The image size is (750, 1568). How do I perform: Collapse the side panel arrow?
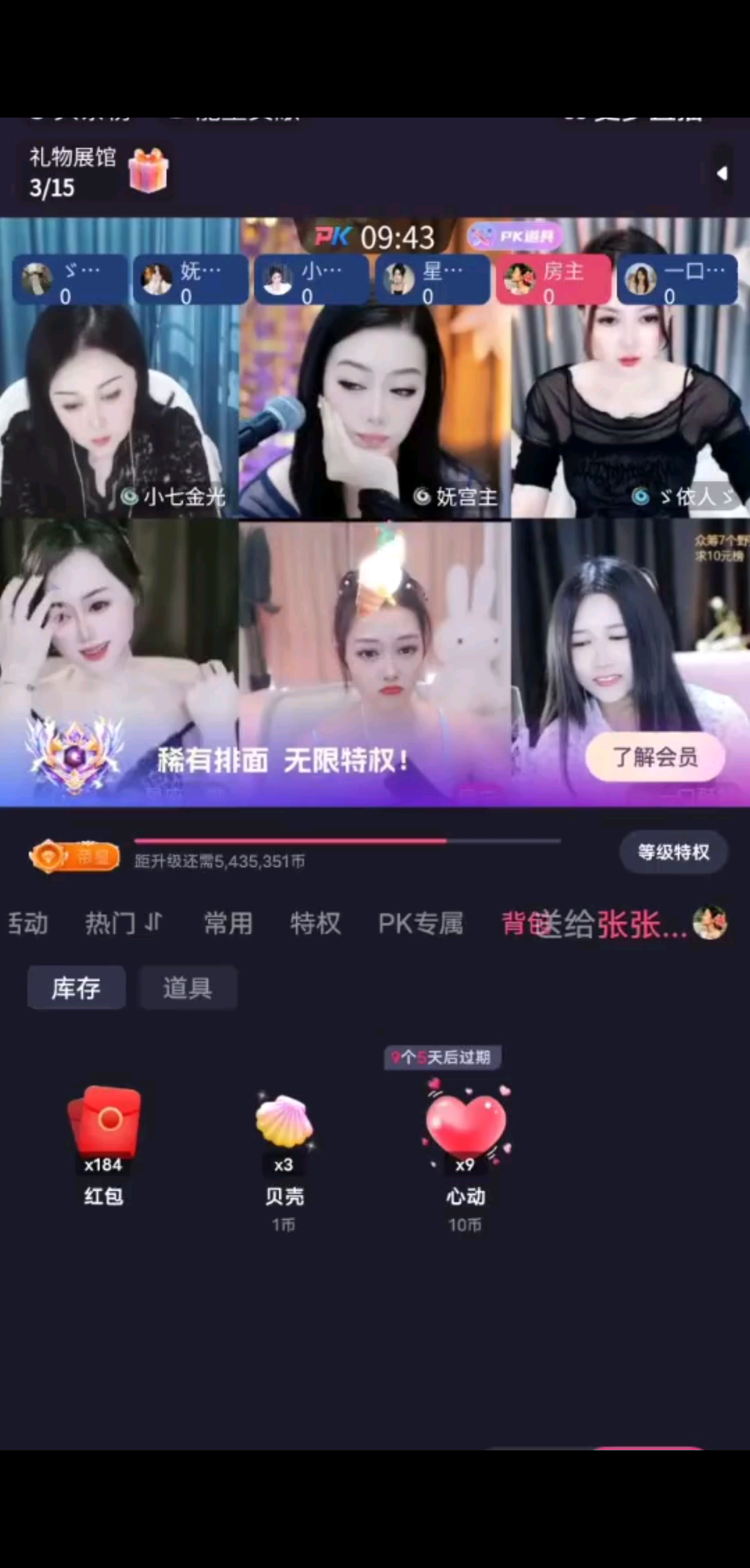pyautogui.click(x=722, y=174)
